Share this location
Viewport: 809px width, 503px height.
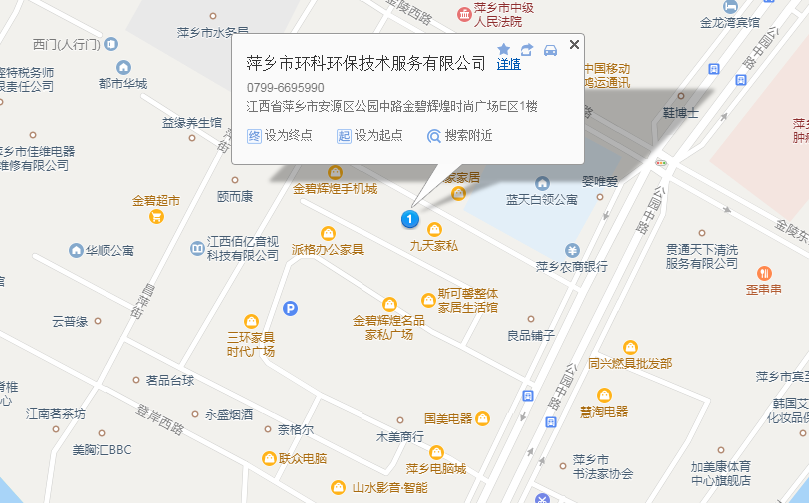click(x=527, y=50)
